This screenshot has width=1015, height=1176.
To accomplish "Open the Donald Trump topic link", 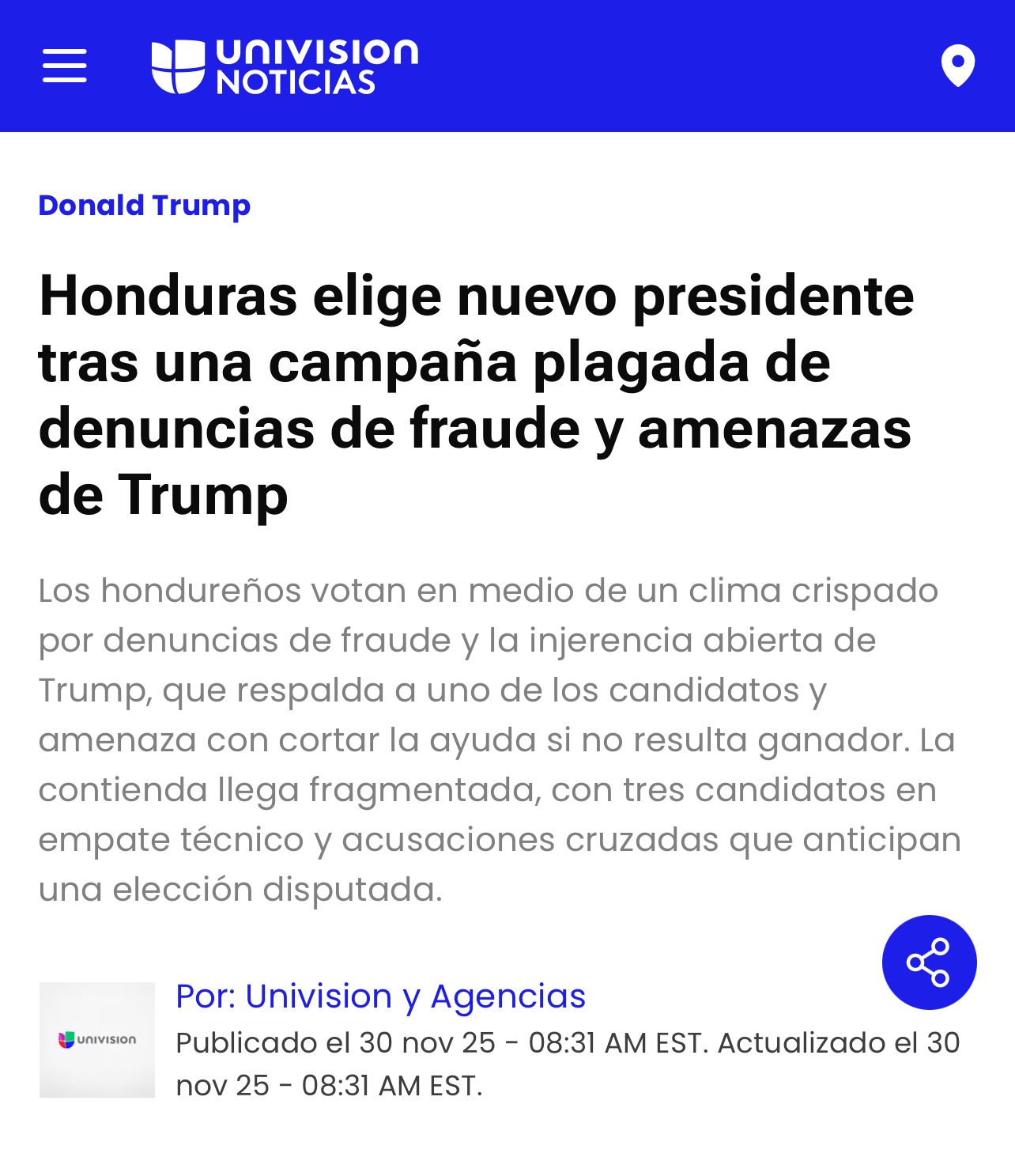I will (145, 206).
